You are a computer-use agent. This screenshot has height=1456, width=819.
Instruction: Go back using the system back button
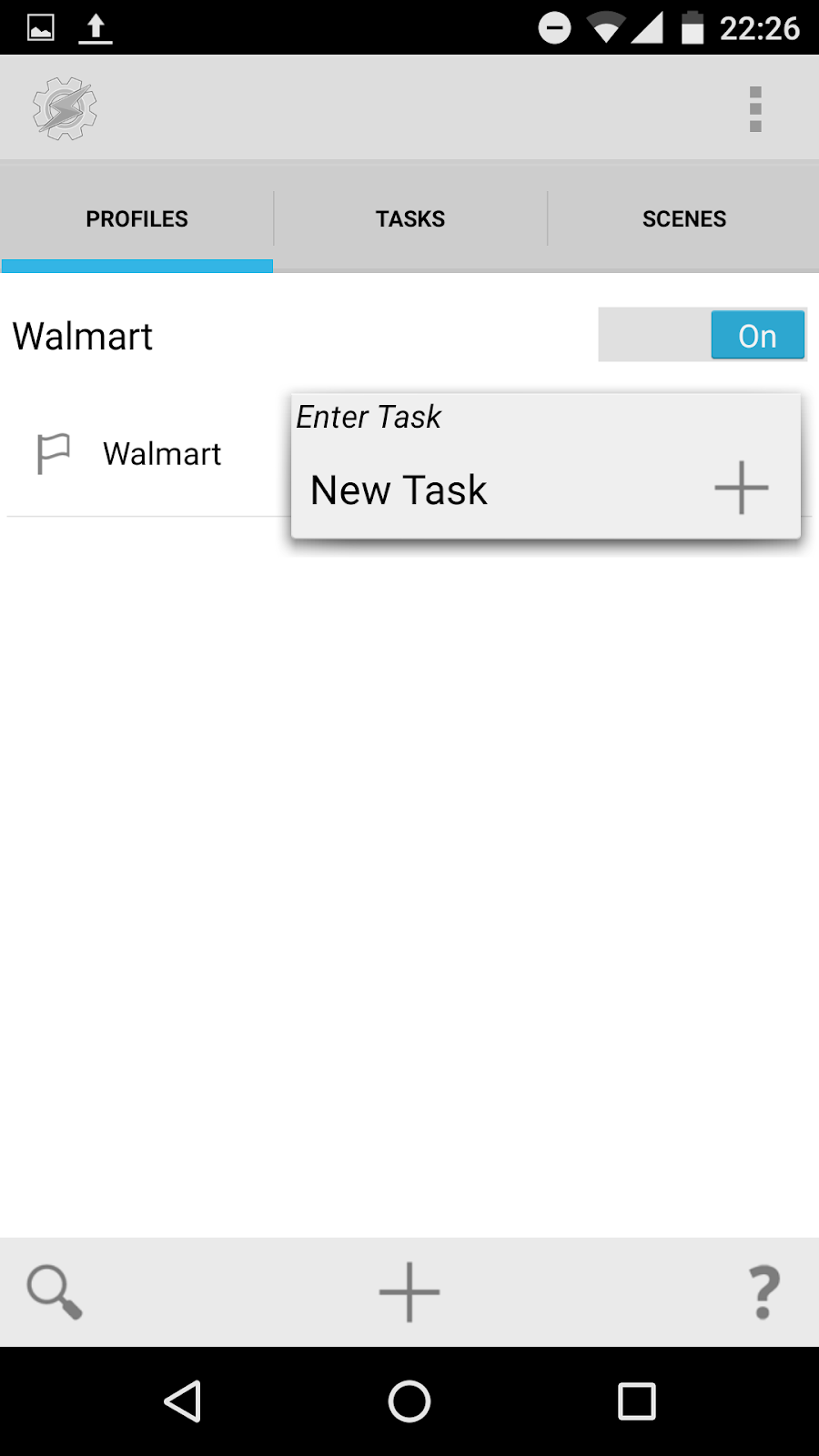183,1401
